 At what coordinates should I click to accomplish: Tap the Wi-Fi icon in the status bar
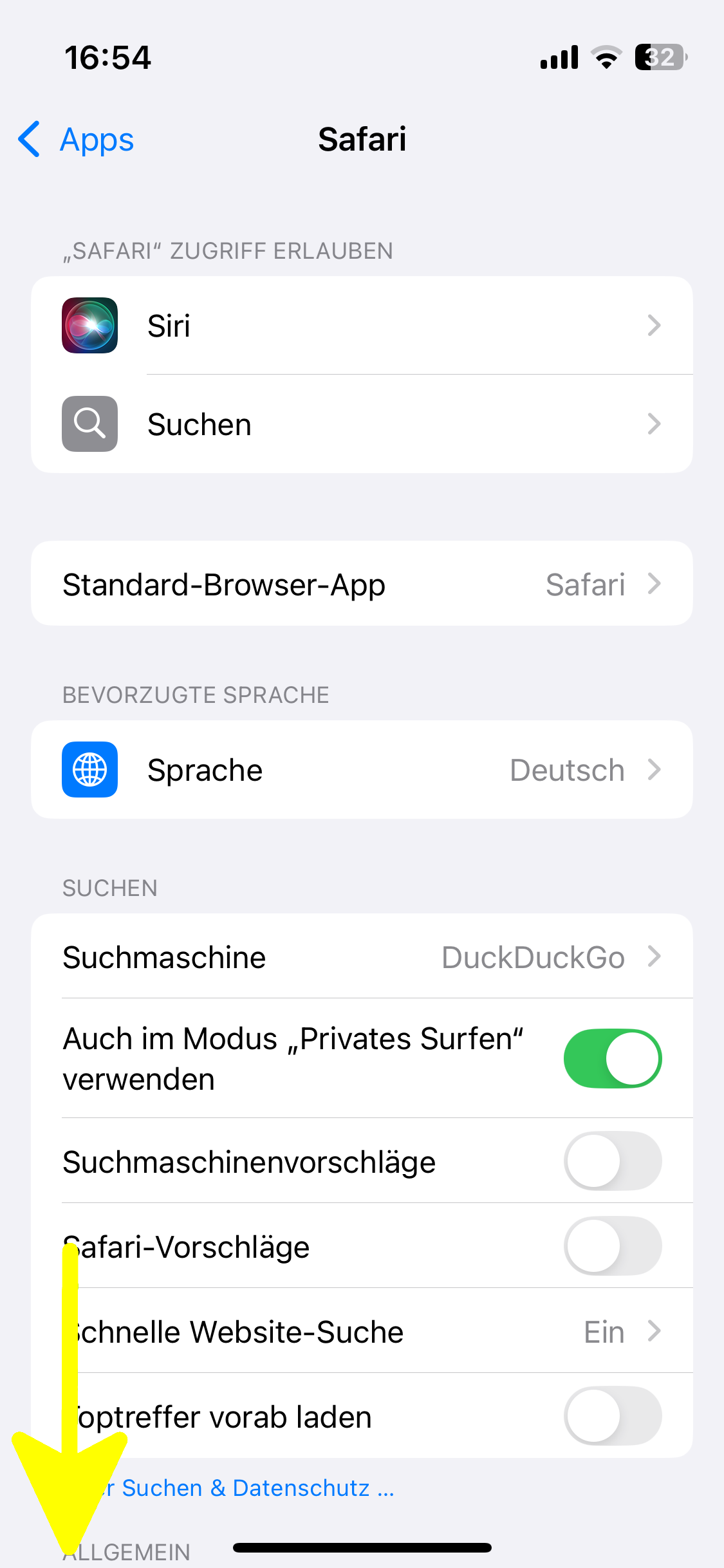(x=606, y=57)
